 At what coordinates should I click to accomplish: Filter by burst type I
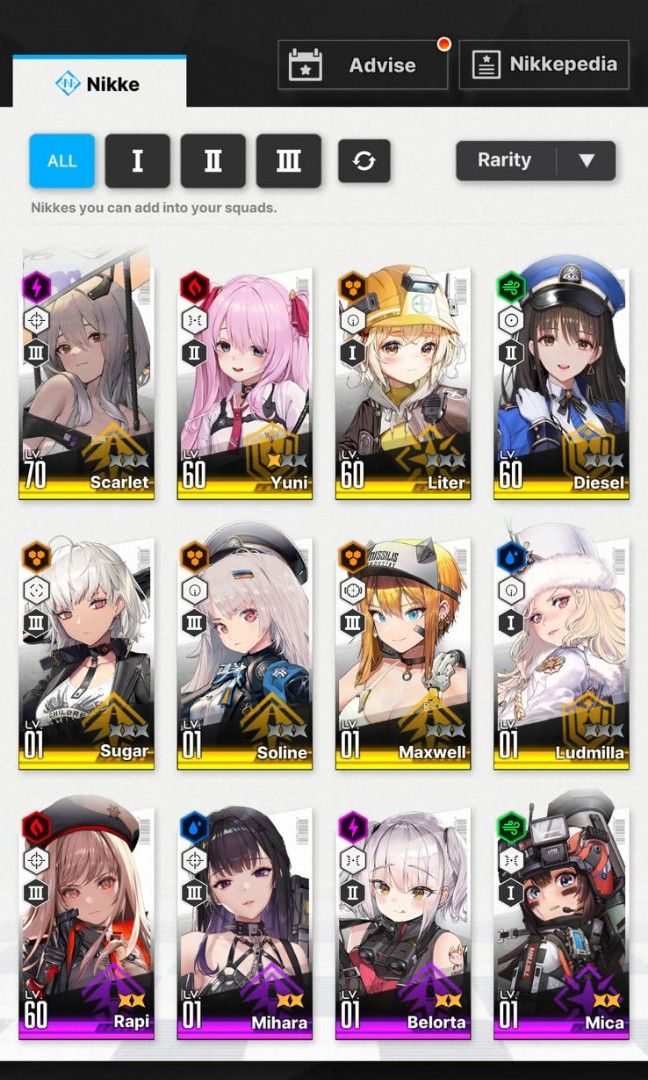[x=137, y=161]
